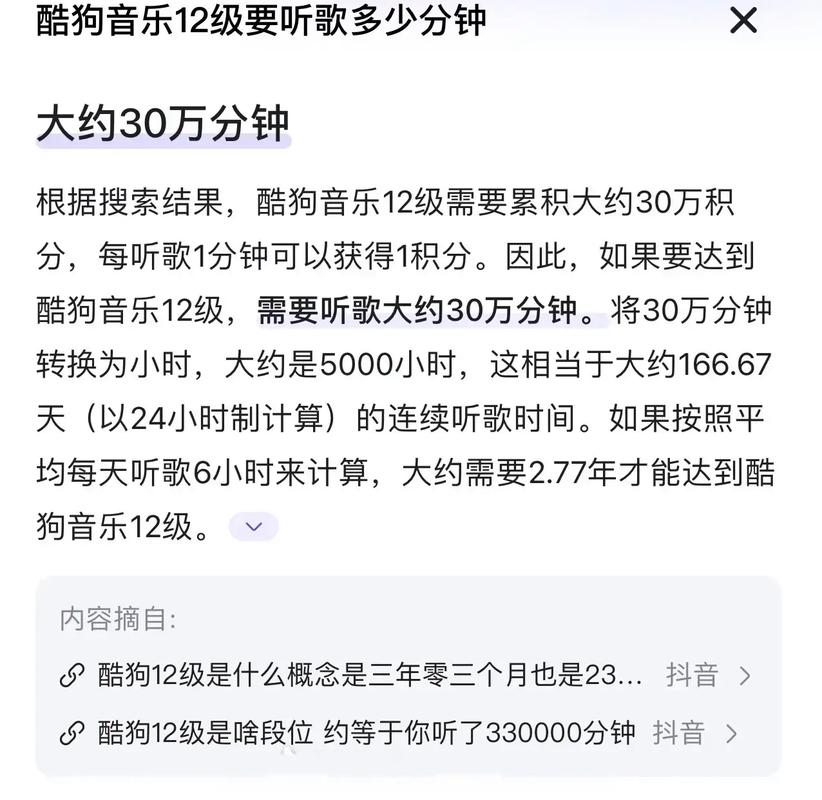Close the search answer panel
The width and height of the screenshot is (822, 800).
coord(744,20)
